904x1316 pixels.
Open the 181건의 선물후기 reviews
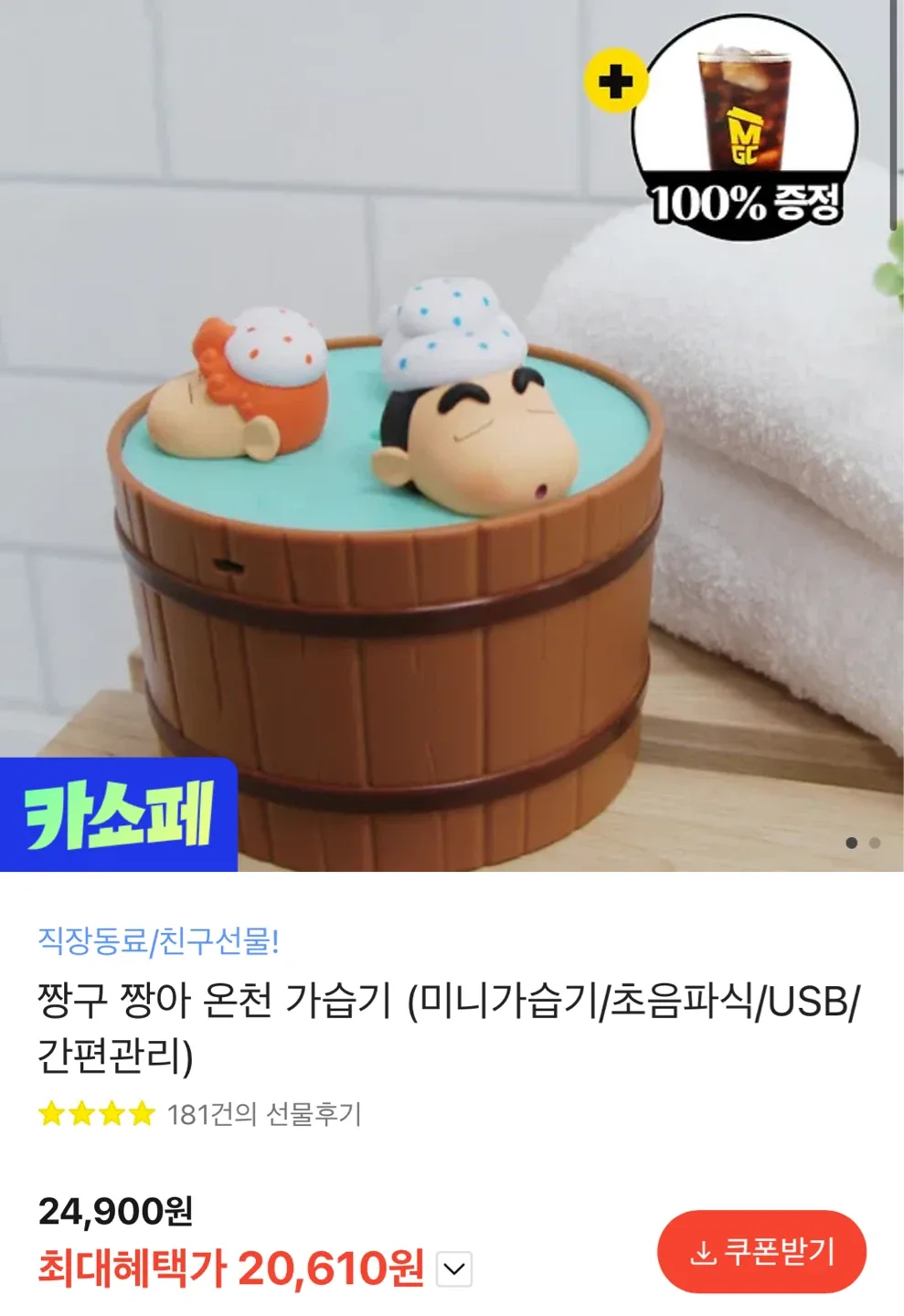(x=264, y=1114)
